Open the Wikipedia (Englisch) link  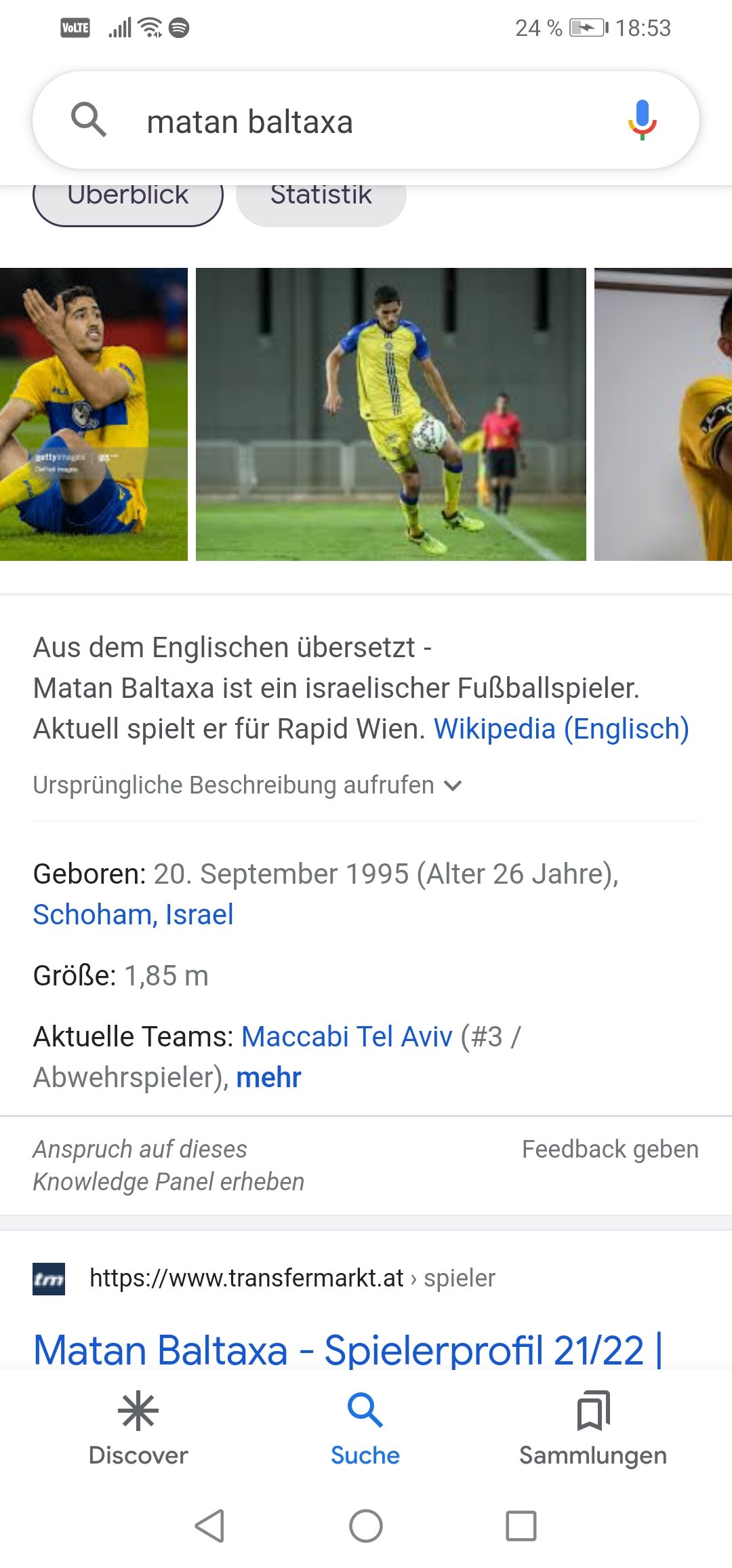tap(561, 728)
